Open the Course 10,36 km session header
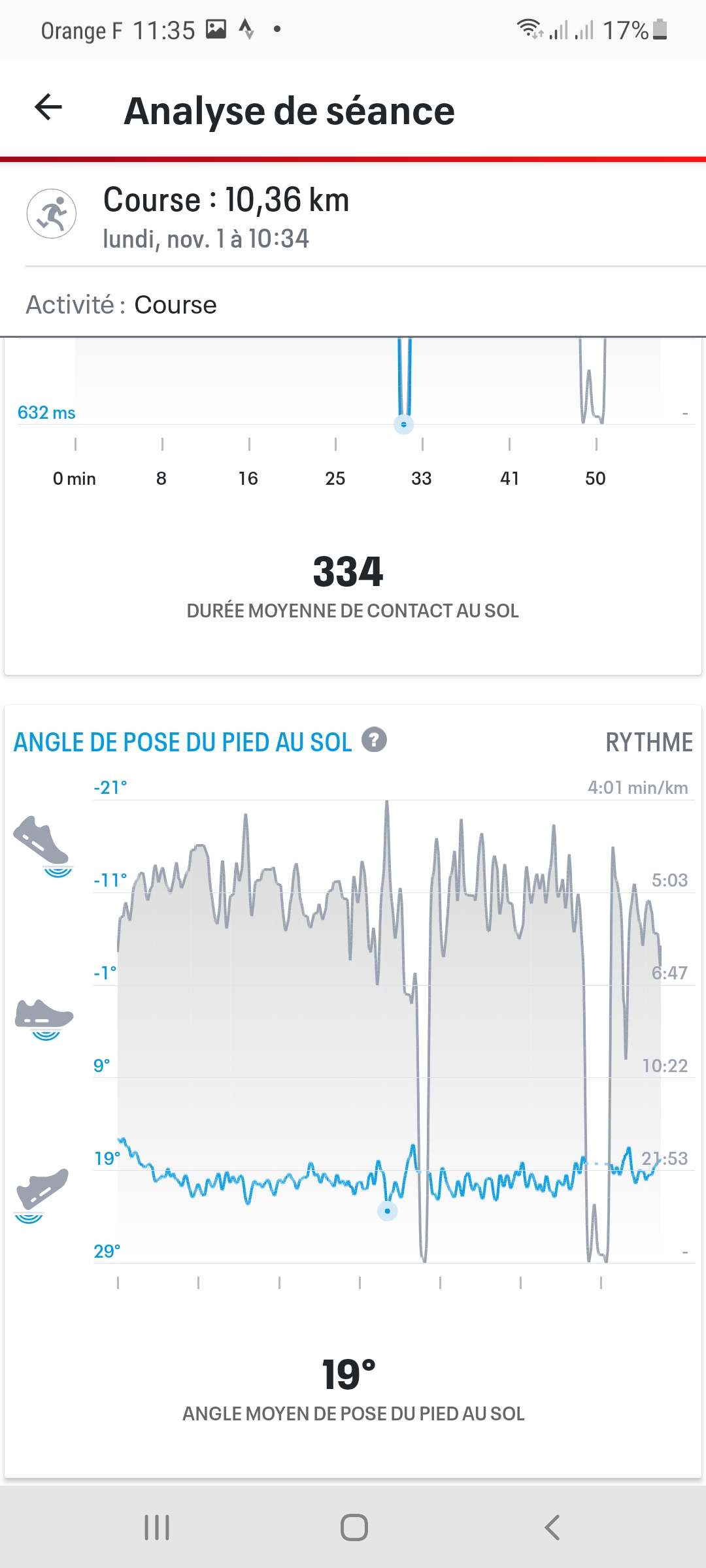The width and height of the screenshot is (706, 1568). 226,217
